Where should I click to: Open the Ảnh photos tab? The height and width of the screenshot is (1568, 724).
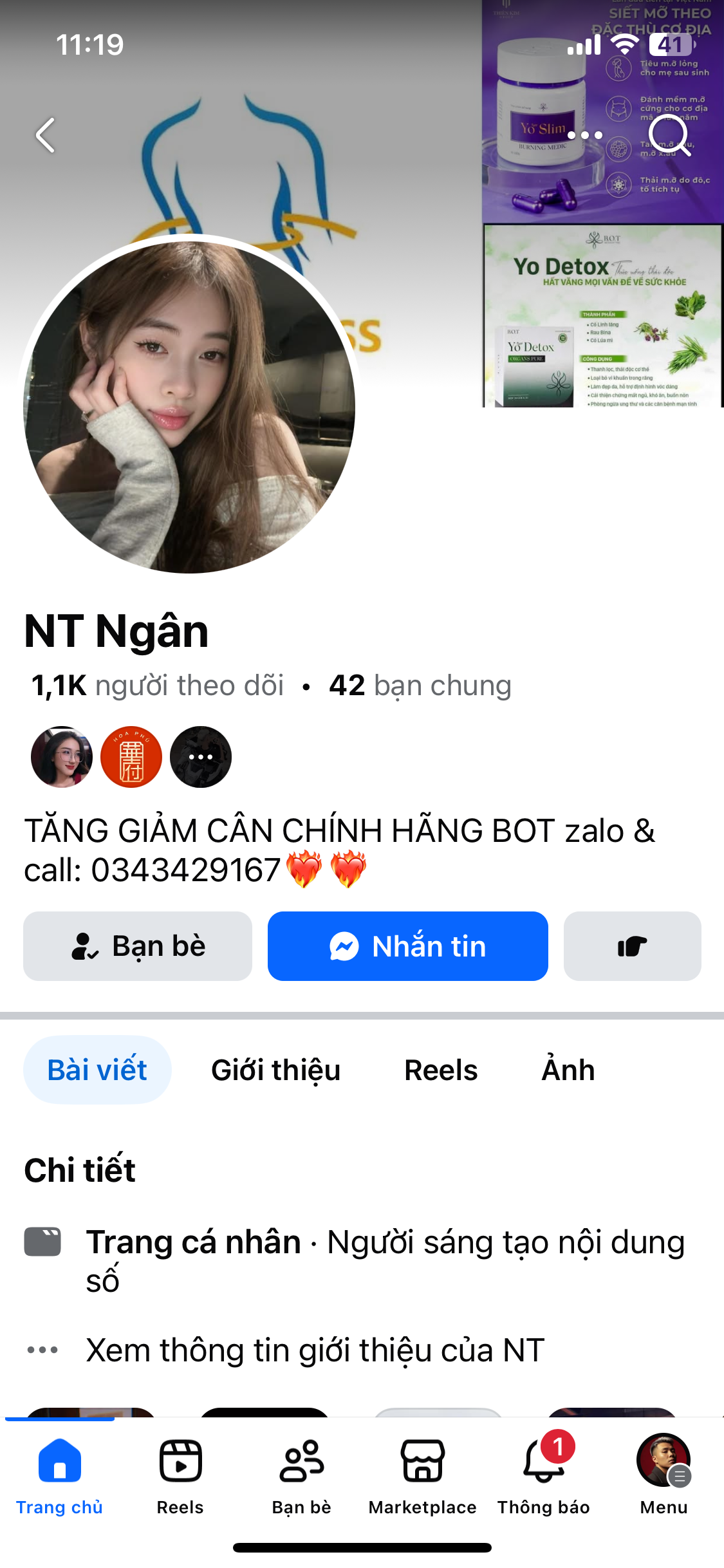[568, 1070]
